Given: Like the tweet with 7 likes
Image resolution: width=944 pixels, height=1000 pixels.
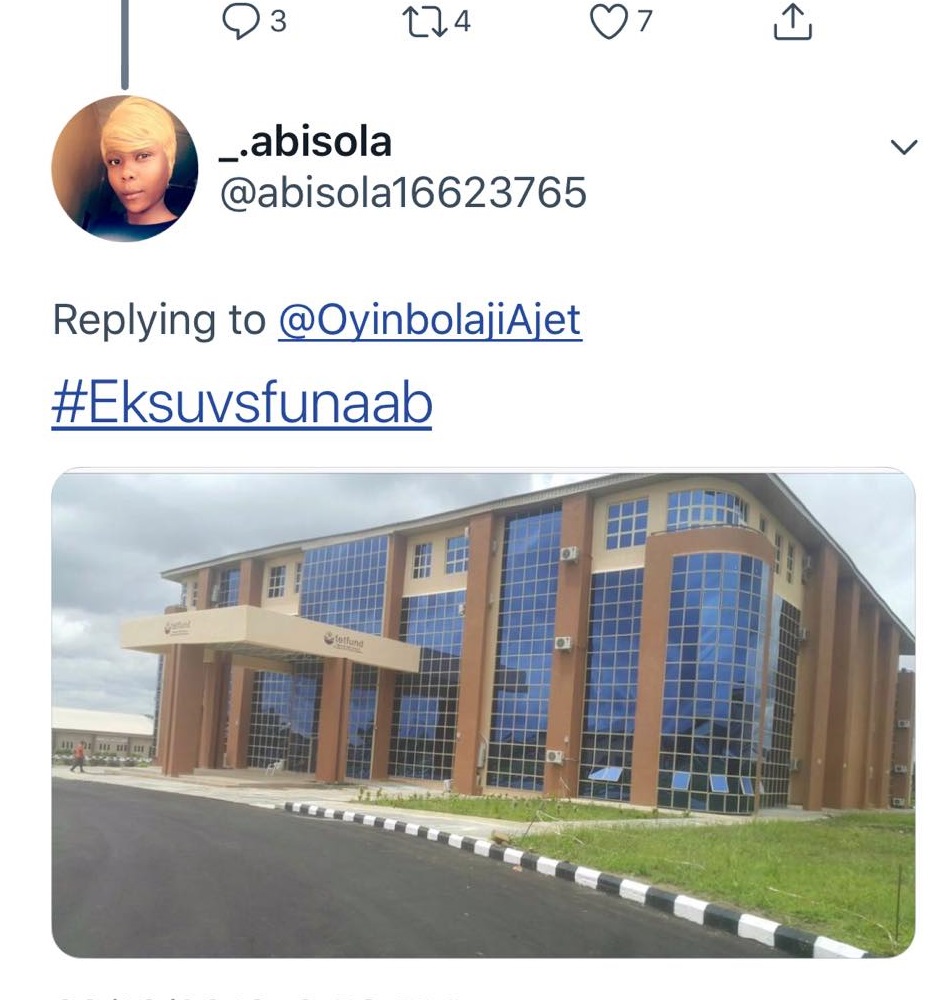Looking at the screenshot, I should (607, 22).
